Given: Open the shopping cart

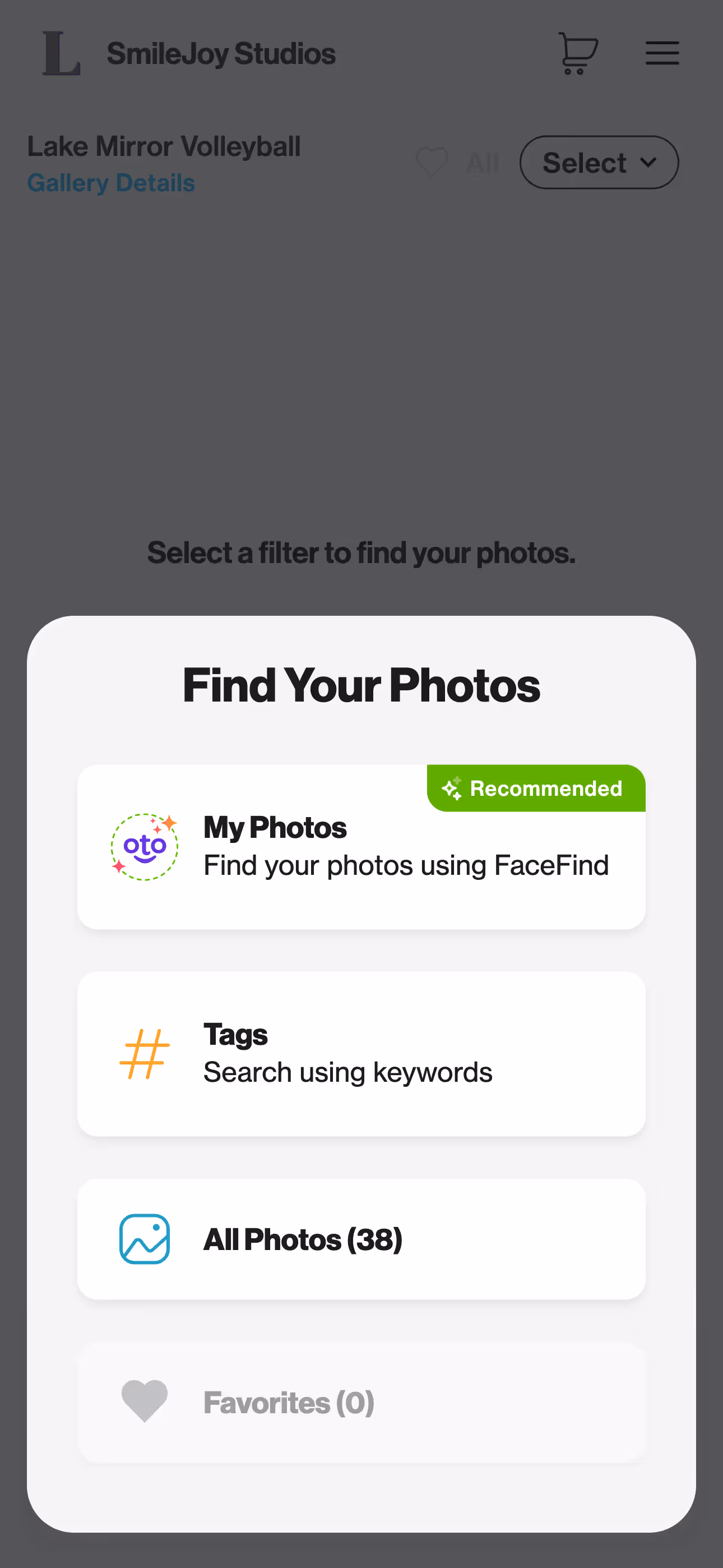Looking at the screenshot, I should point(577,54).
